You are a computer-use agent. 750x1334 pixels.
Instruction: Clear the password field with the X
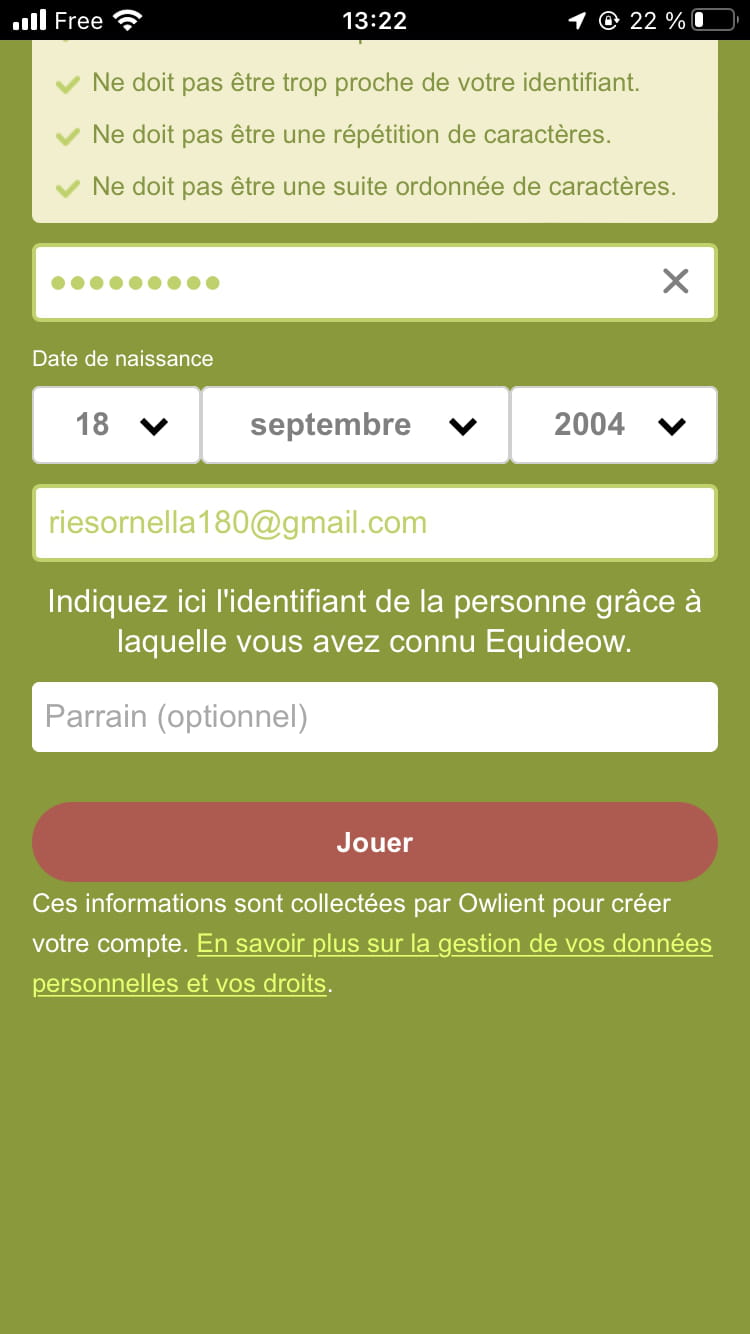676,282
